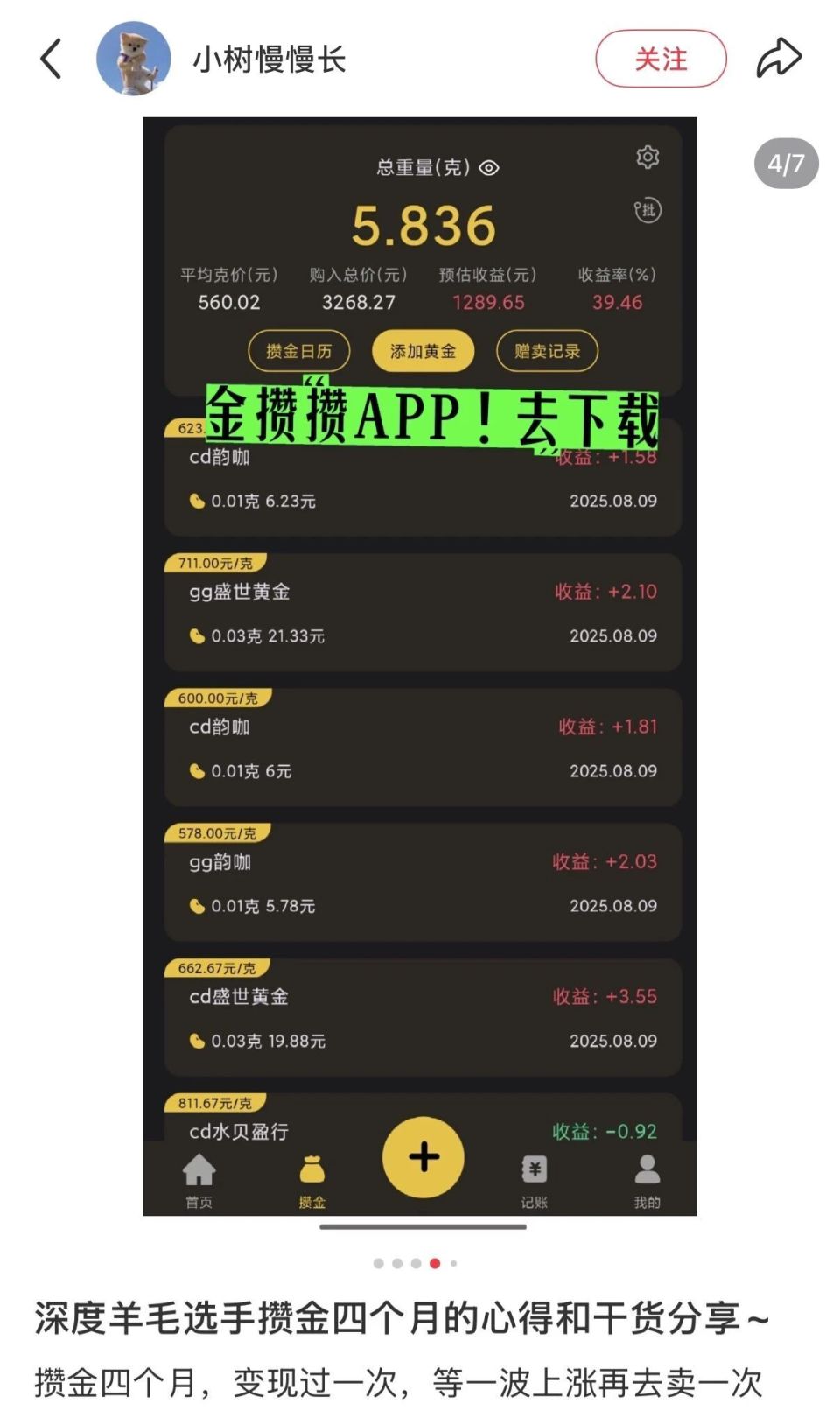Screen dimensions: 840x1411
Task: Tap the fourth carousel dot indicator
Action: (436, 1263)
